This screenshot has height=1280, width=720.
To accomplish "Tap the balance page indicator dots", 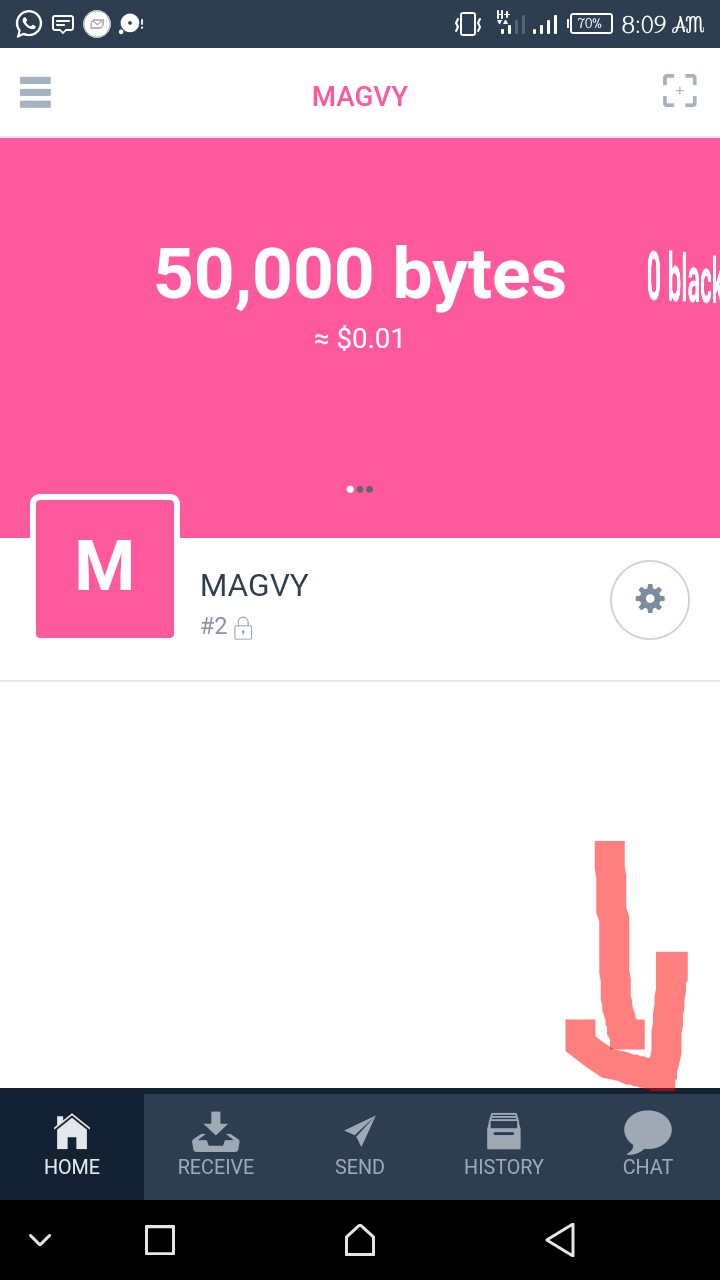I will click(x=360, y=489).
